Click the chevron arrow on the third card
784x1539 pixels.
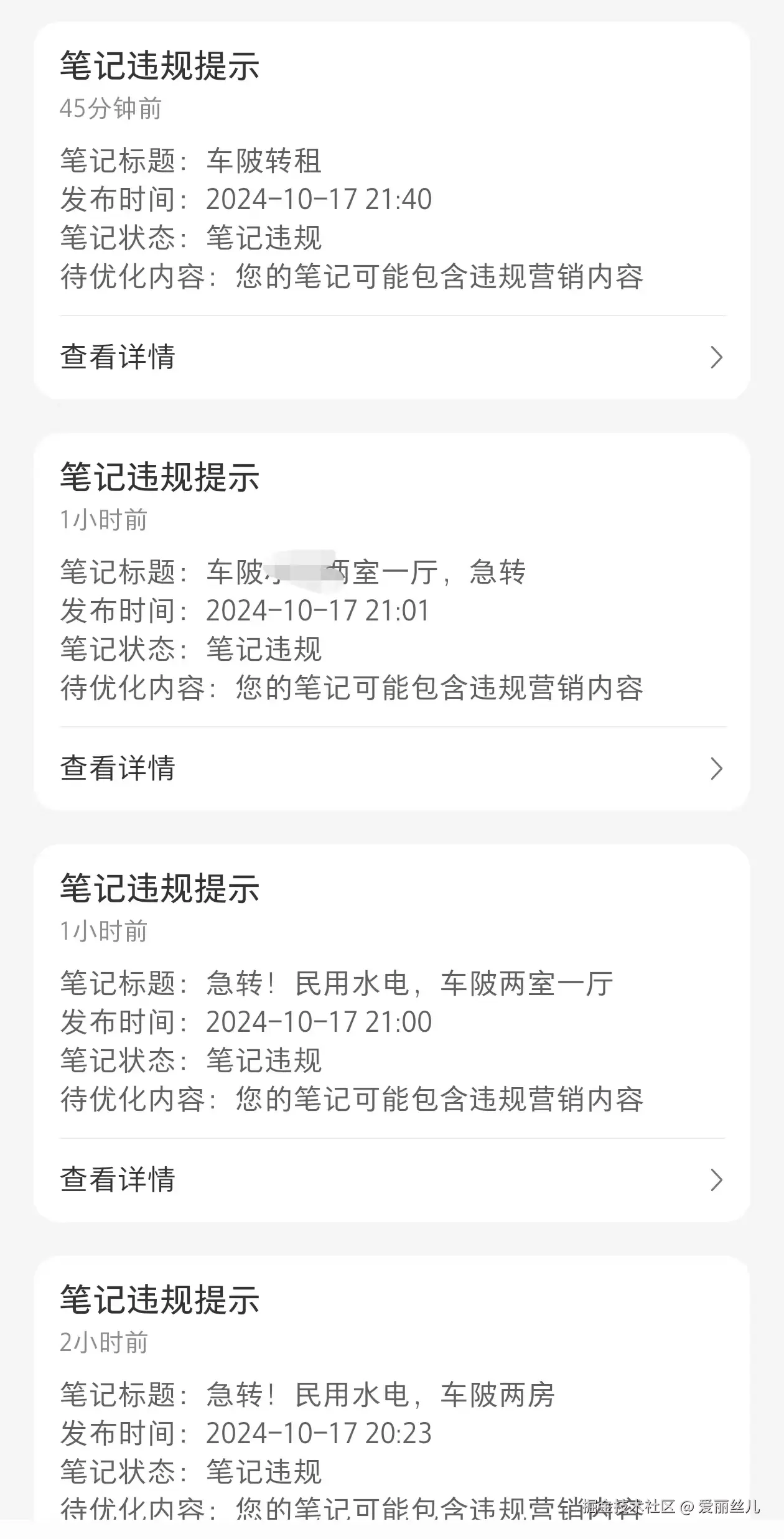point(717,1179)
